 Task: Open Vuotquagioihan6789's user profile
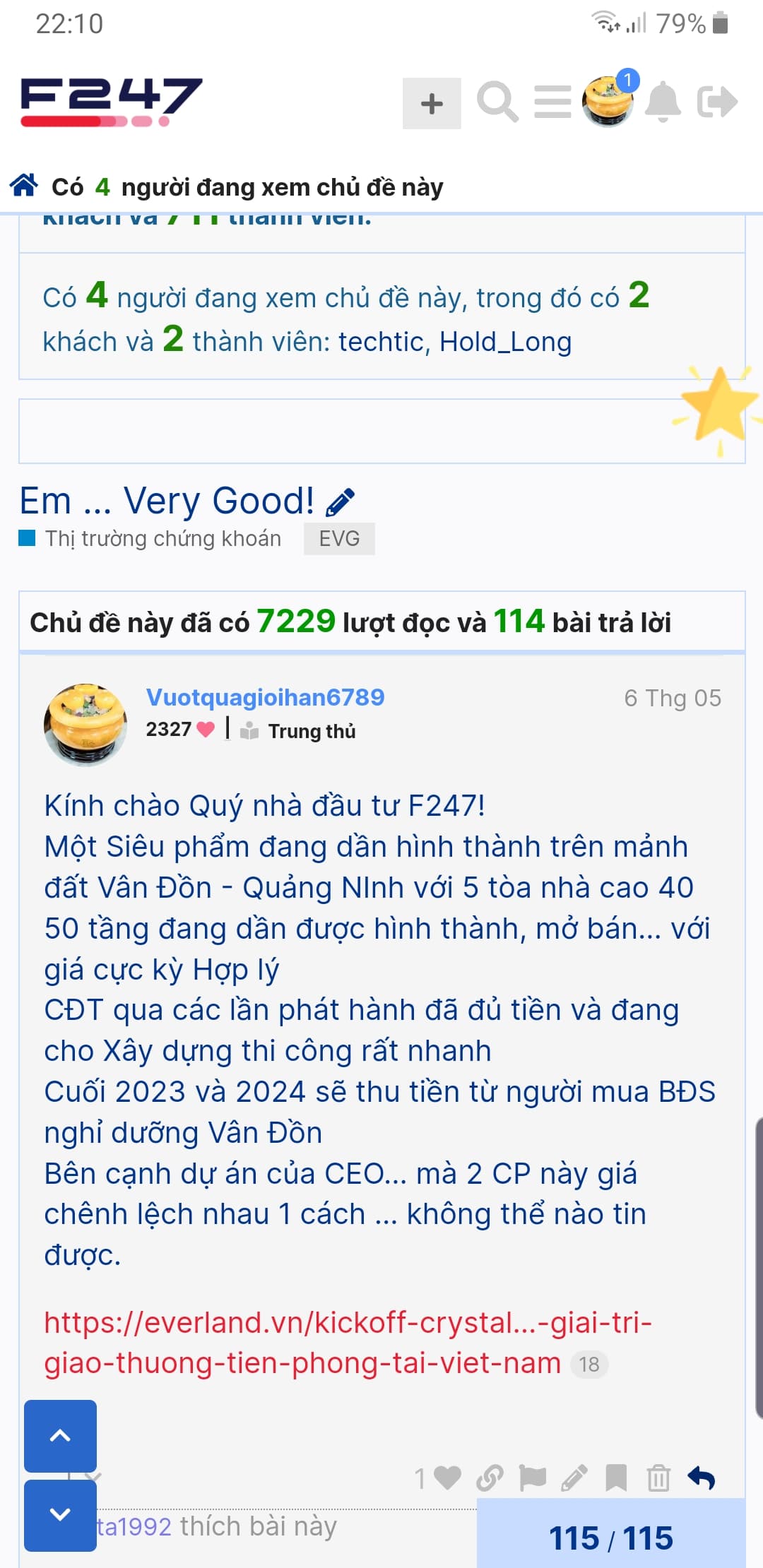click(x=265, y=697)
